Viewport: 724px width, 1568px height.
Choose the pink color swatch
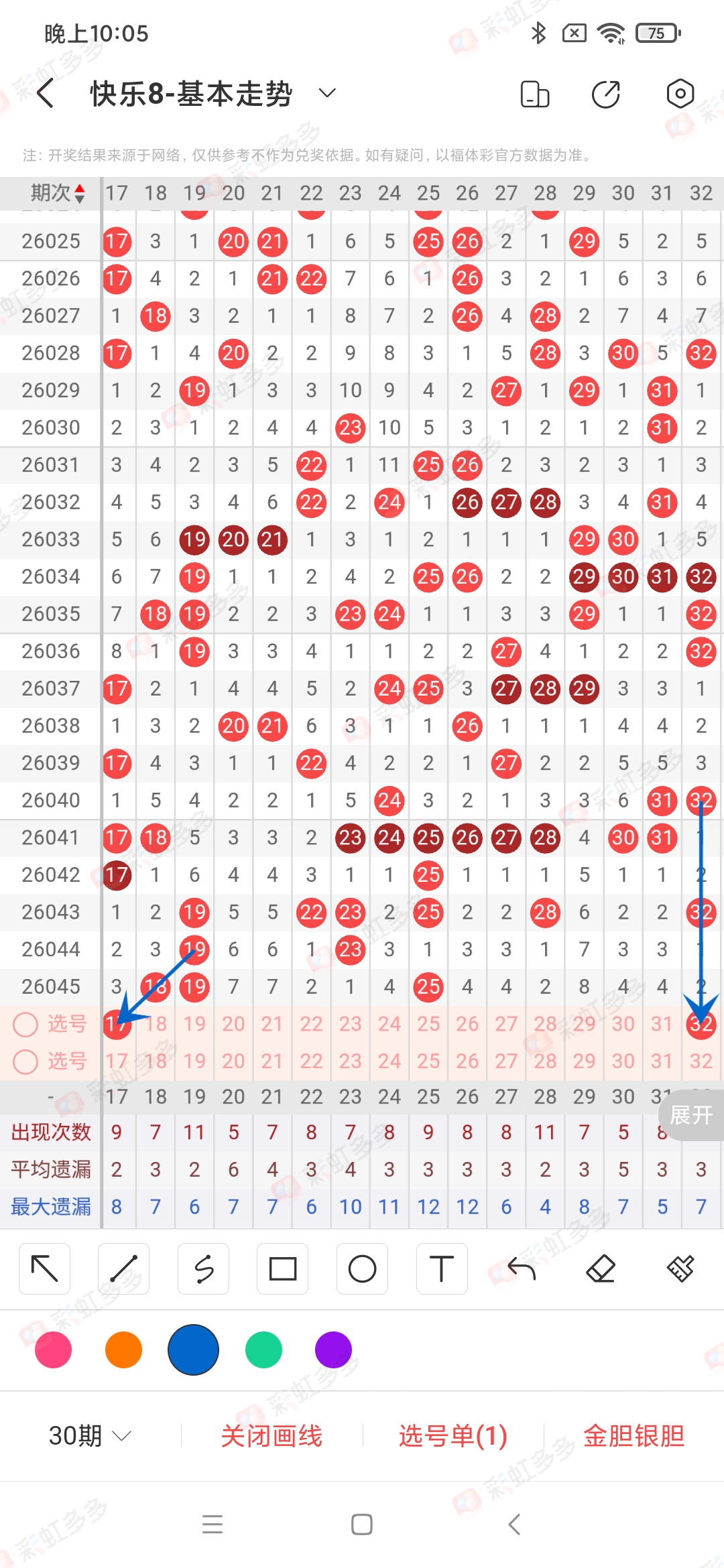(x=54, y=1350)
